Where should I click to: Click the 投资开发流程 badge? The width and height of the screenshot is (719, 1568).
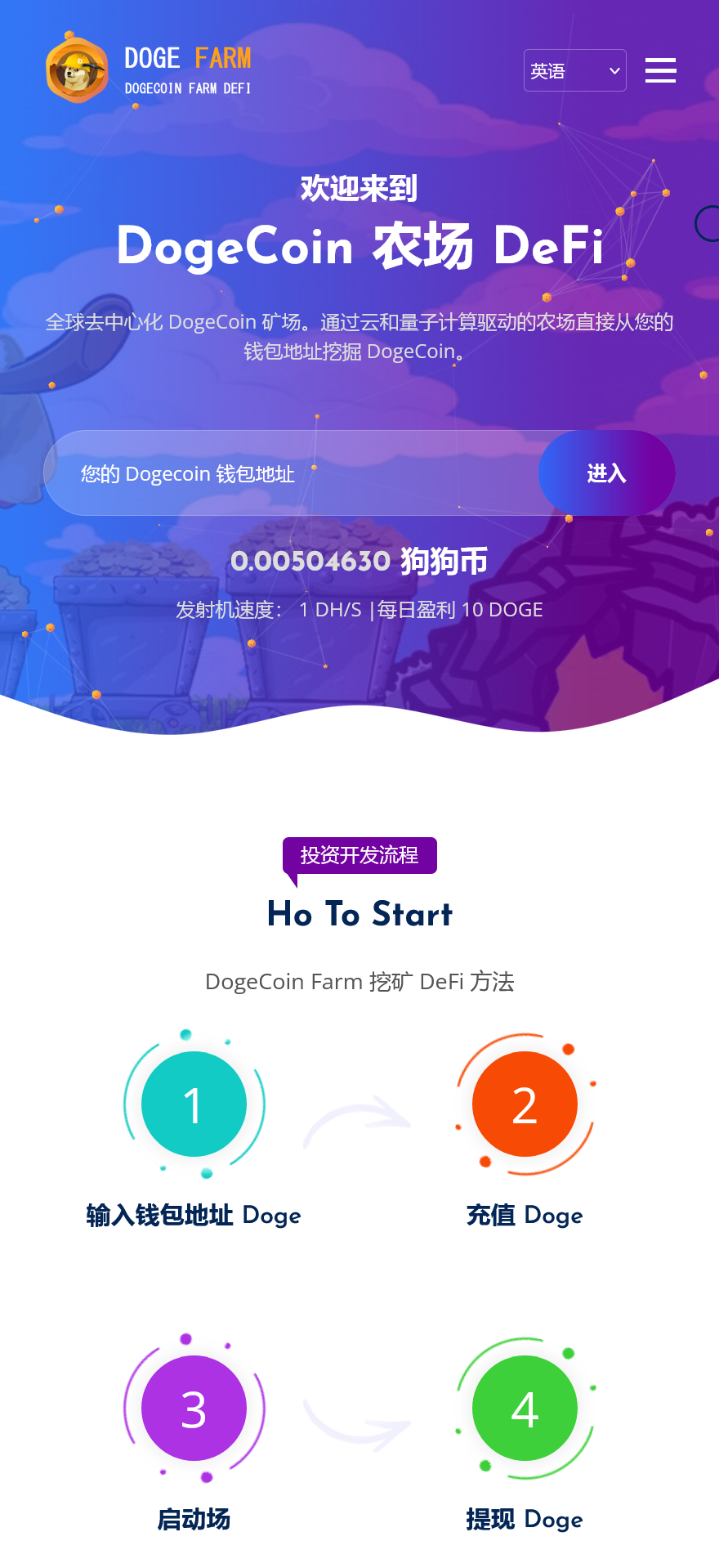click(x=359, y=855)
